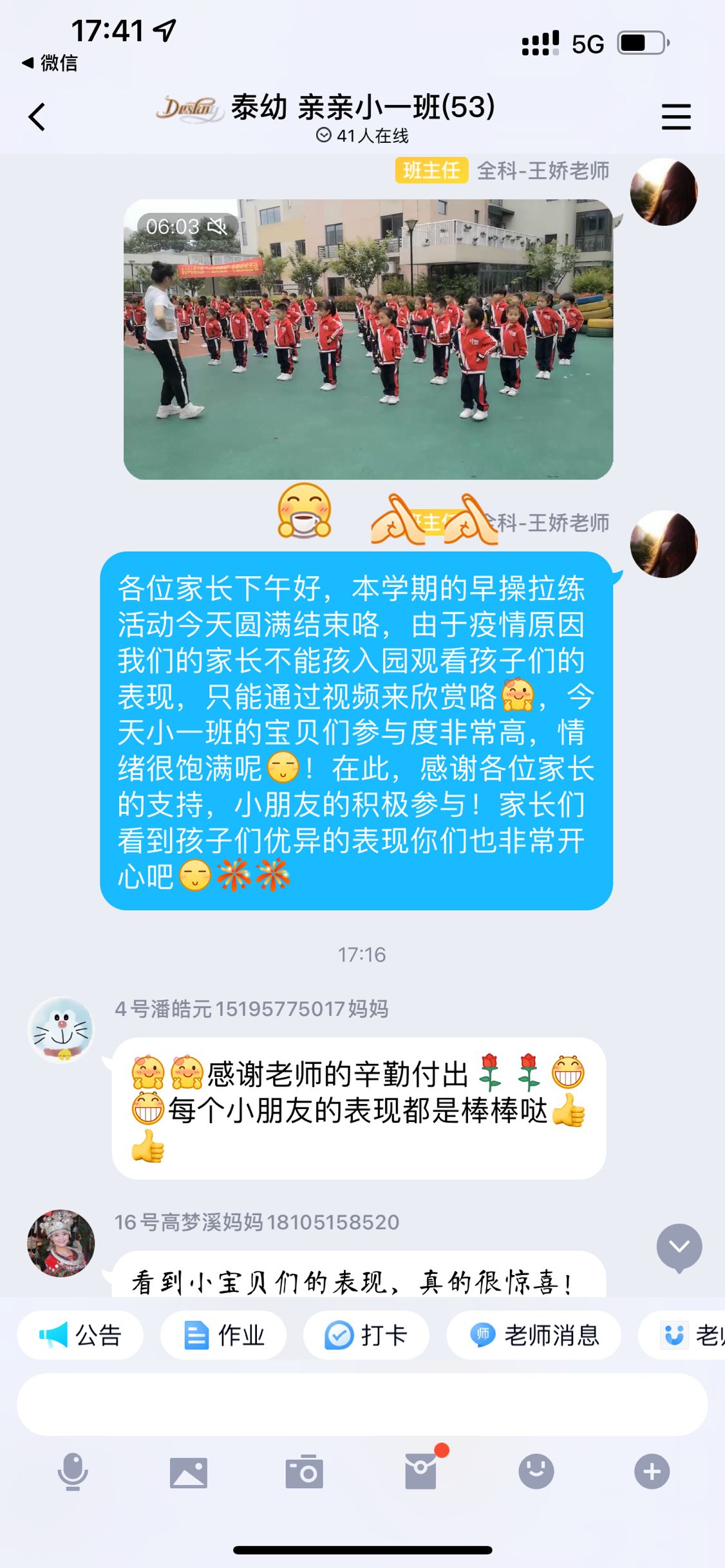The width and height of the screenshot is (725, 1568).
Task: Jump to latest messages with down arrow
Action: (679, 1247)
